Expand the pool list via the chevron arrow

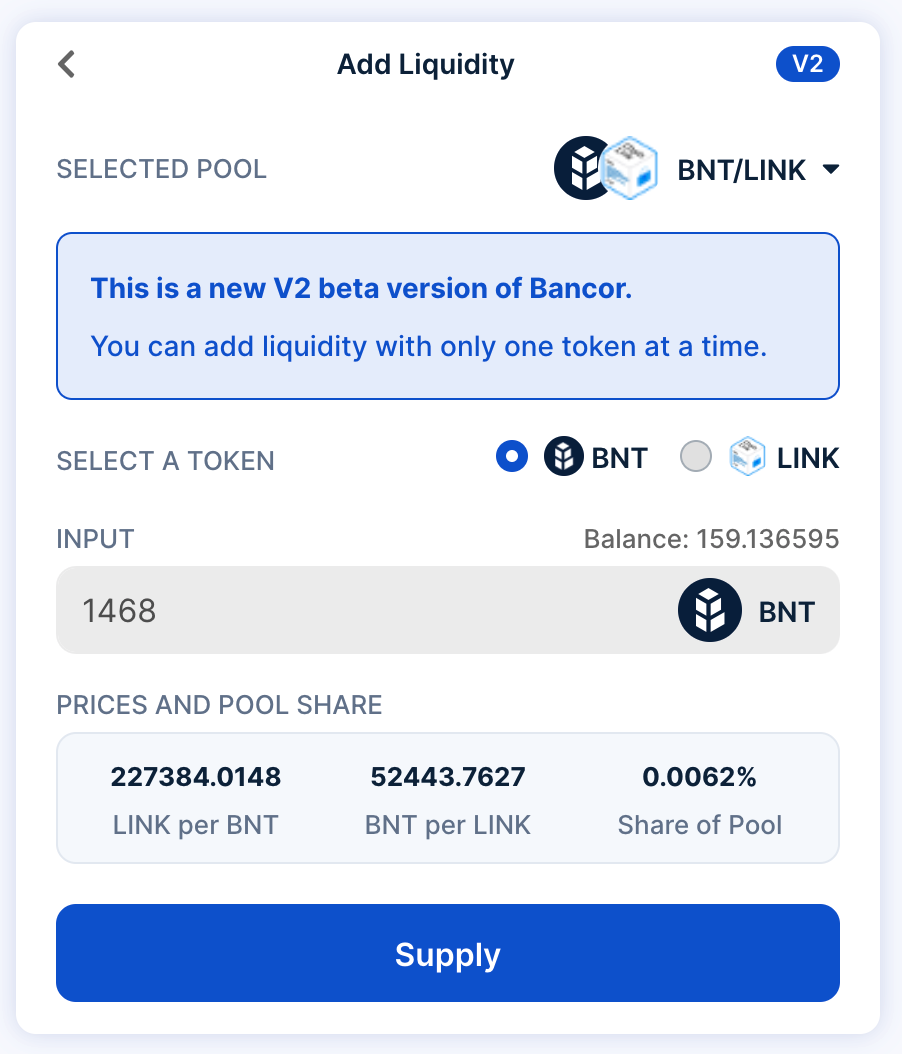(830, 170)
